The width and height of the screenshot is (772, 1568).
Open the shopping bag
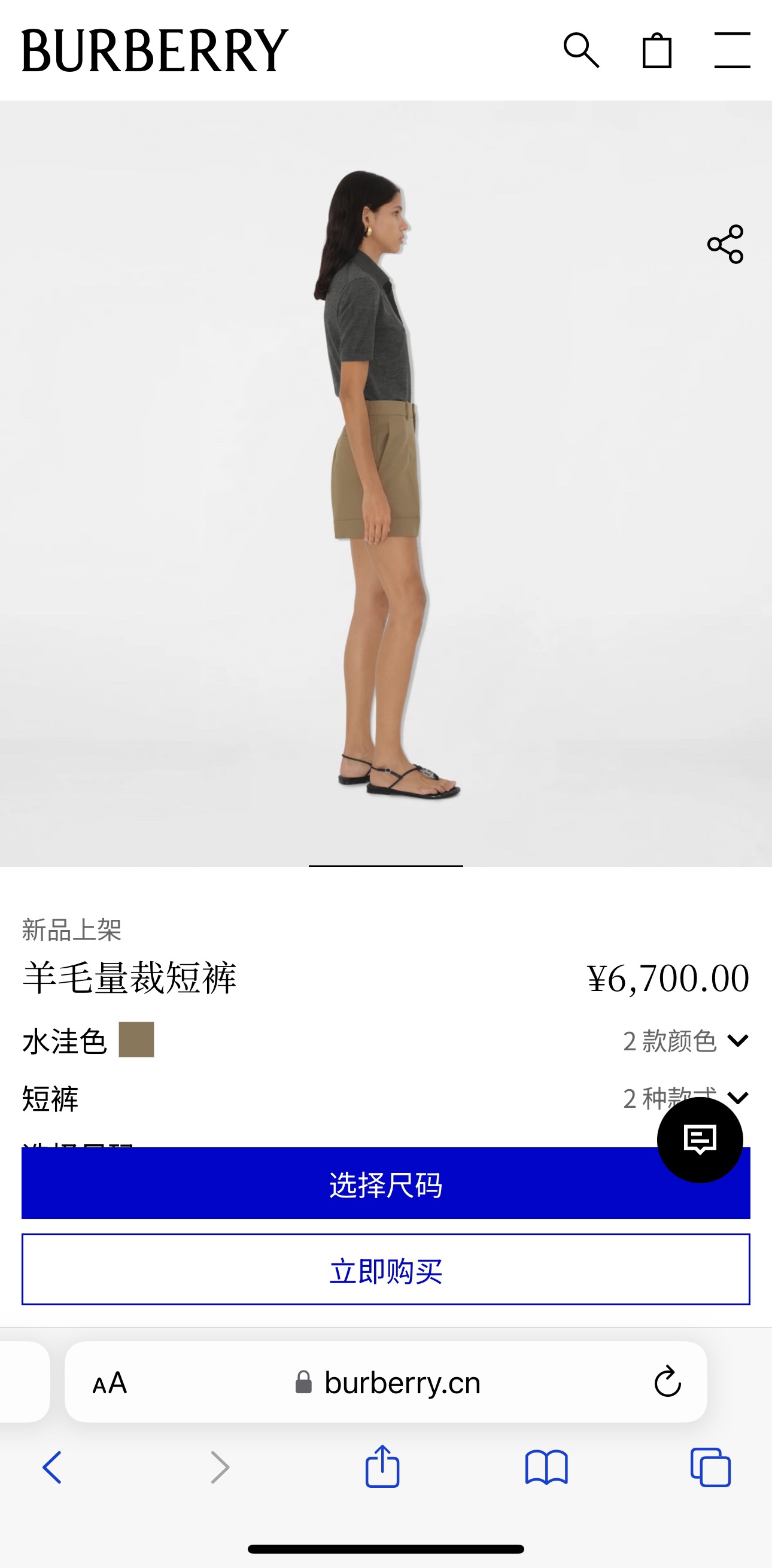[x=657, y=50]
